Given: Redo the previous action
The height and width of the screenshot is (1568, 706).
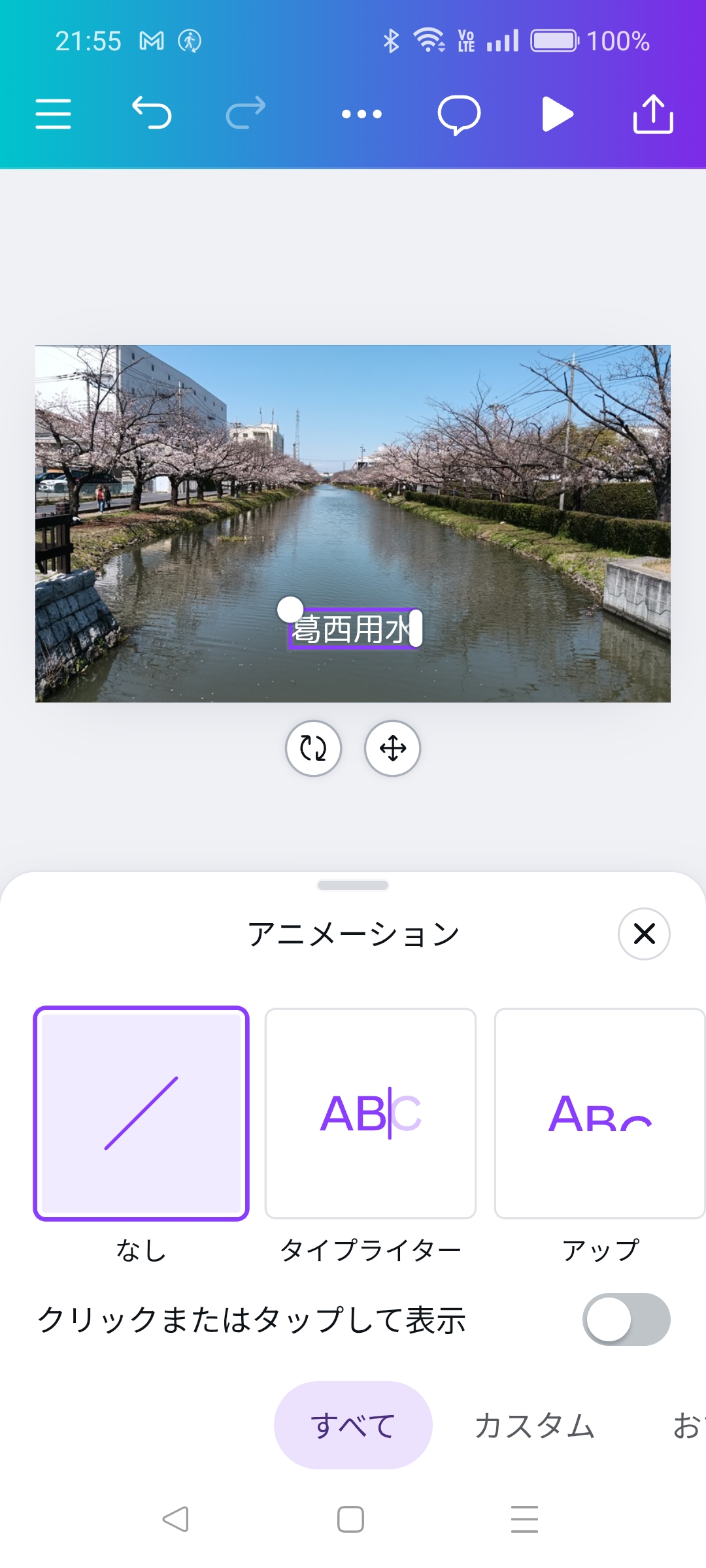Looking at the screenshot, I should [x=246, y=113].
